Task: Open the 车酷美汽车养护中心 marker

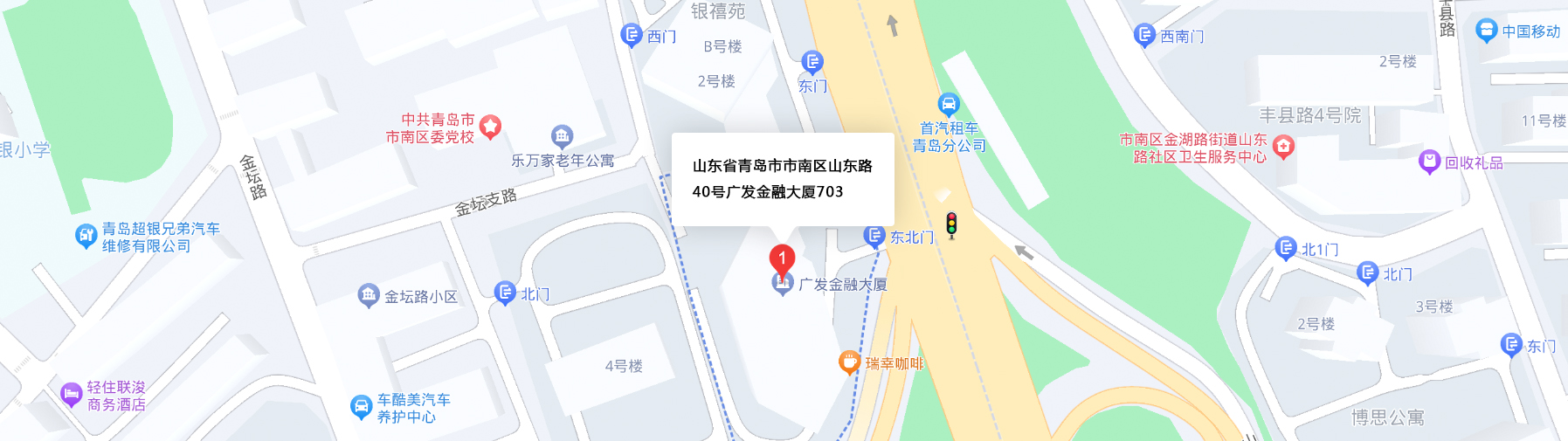Action: pos(361,406)
